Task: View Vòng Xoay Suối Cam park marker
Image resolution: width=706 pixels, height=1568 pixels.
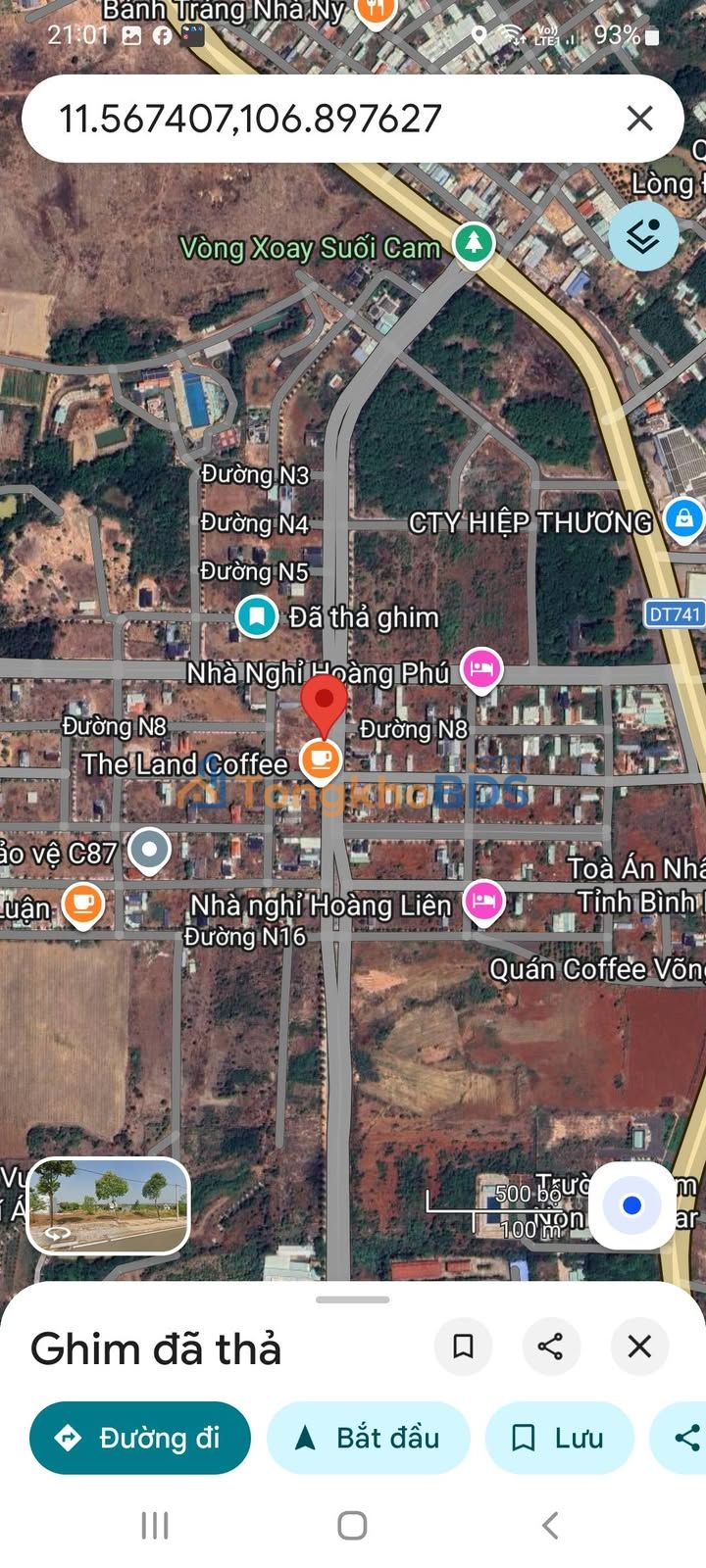Action: pyautogui.click(x=474, y=242)
